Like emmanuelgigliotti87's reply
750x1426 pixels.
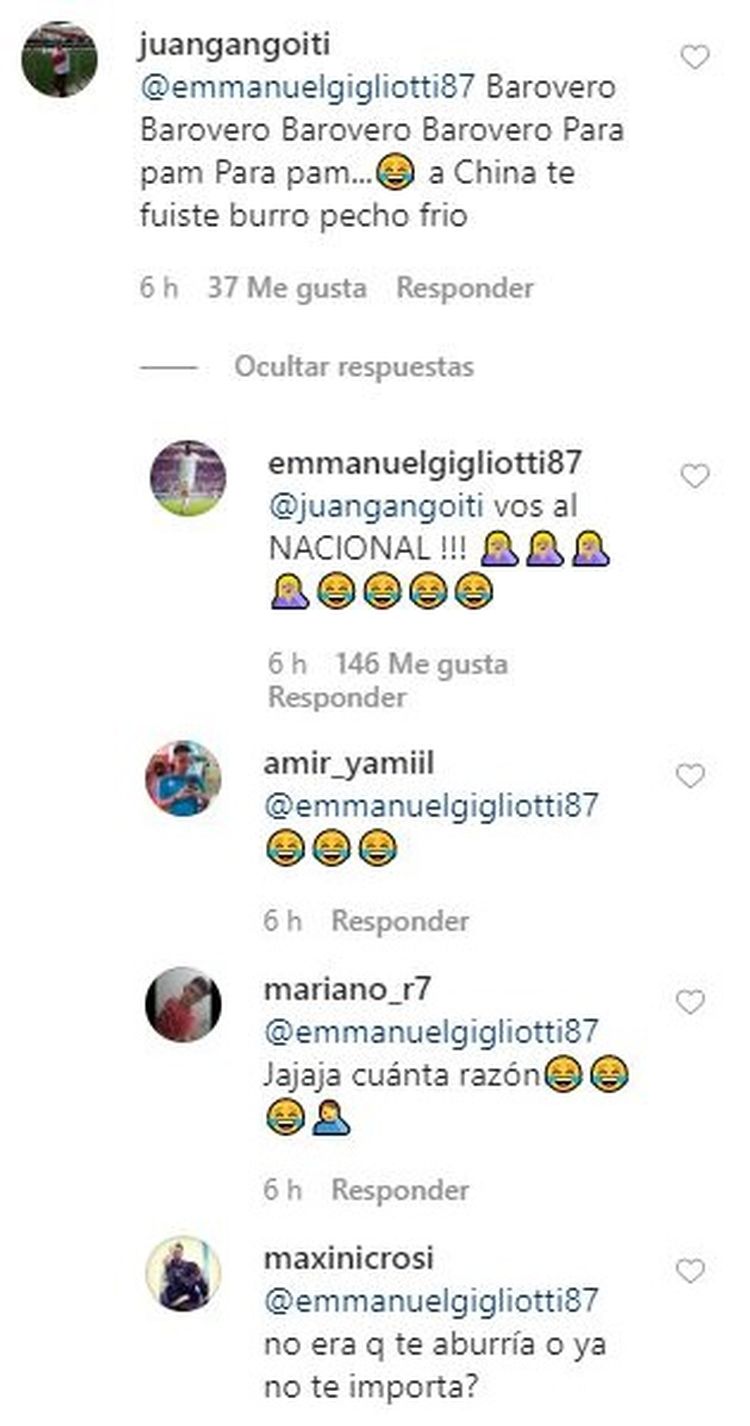(694, 477)
